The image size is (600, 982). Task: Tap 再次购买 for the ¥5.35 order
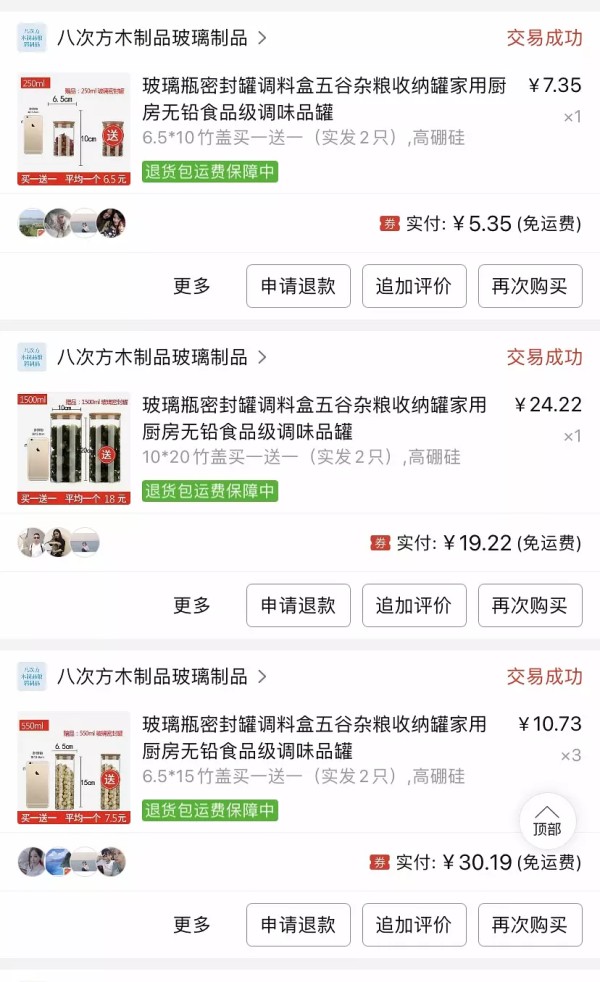click(x=530, y=286)
